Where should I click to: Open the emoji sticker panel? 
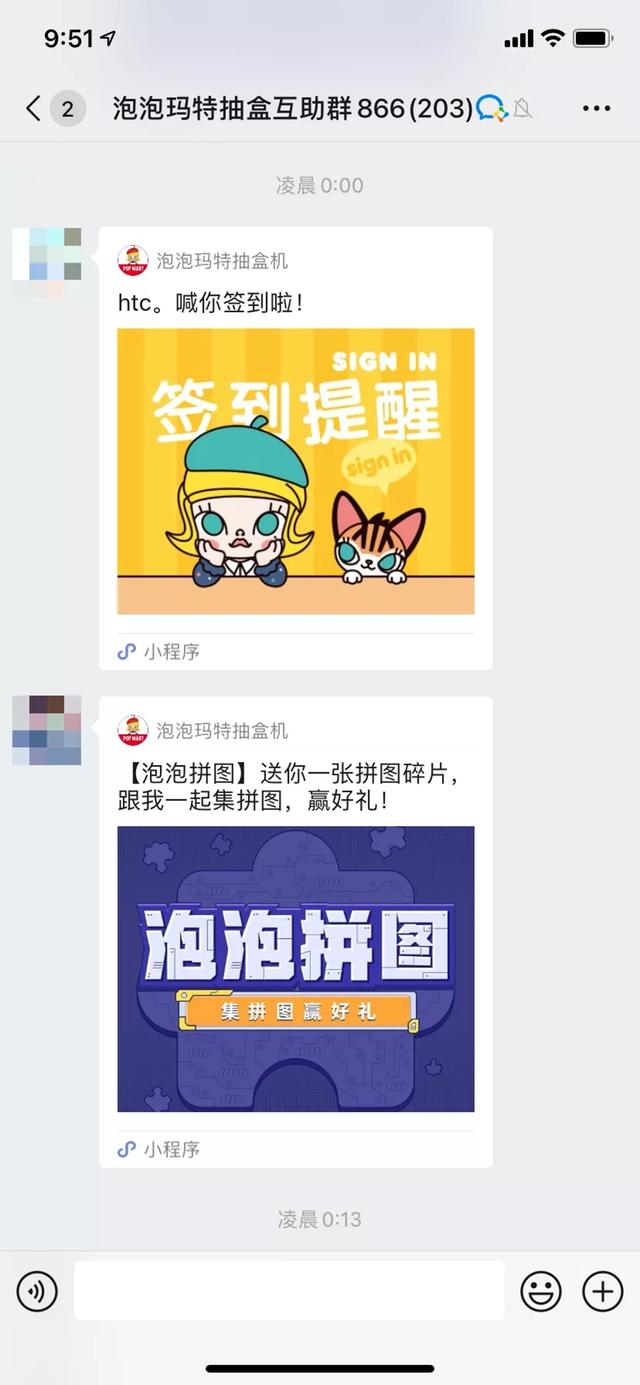click(541, 1292)
